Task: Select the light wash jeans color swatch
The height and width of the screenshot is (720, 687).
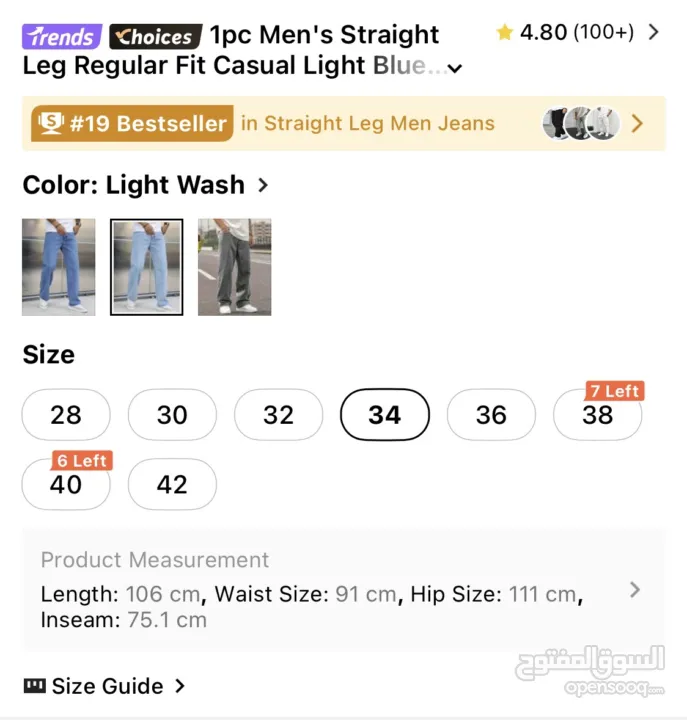Action: point(146,267)
